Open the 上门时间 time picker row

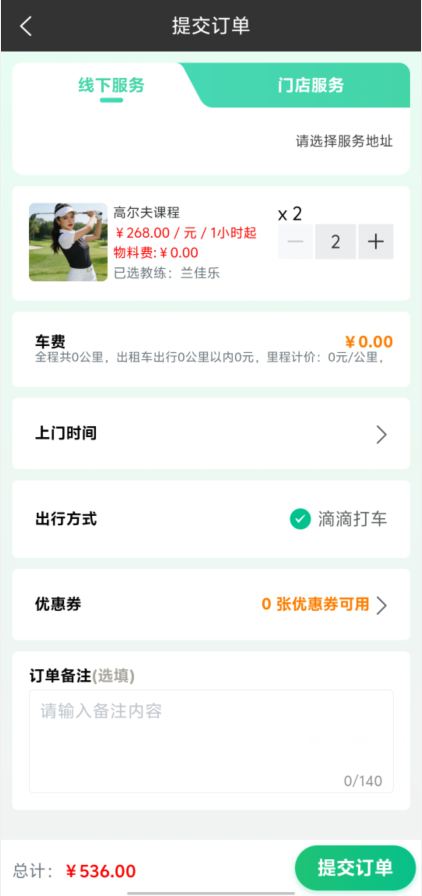(211, 434)
